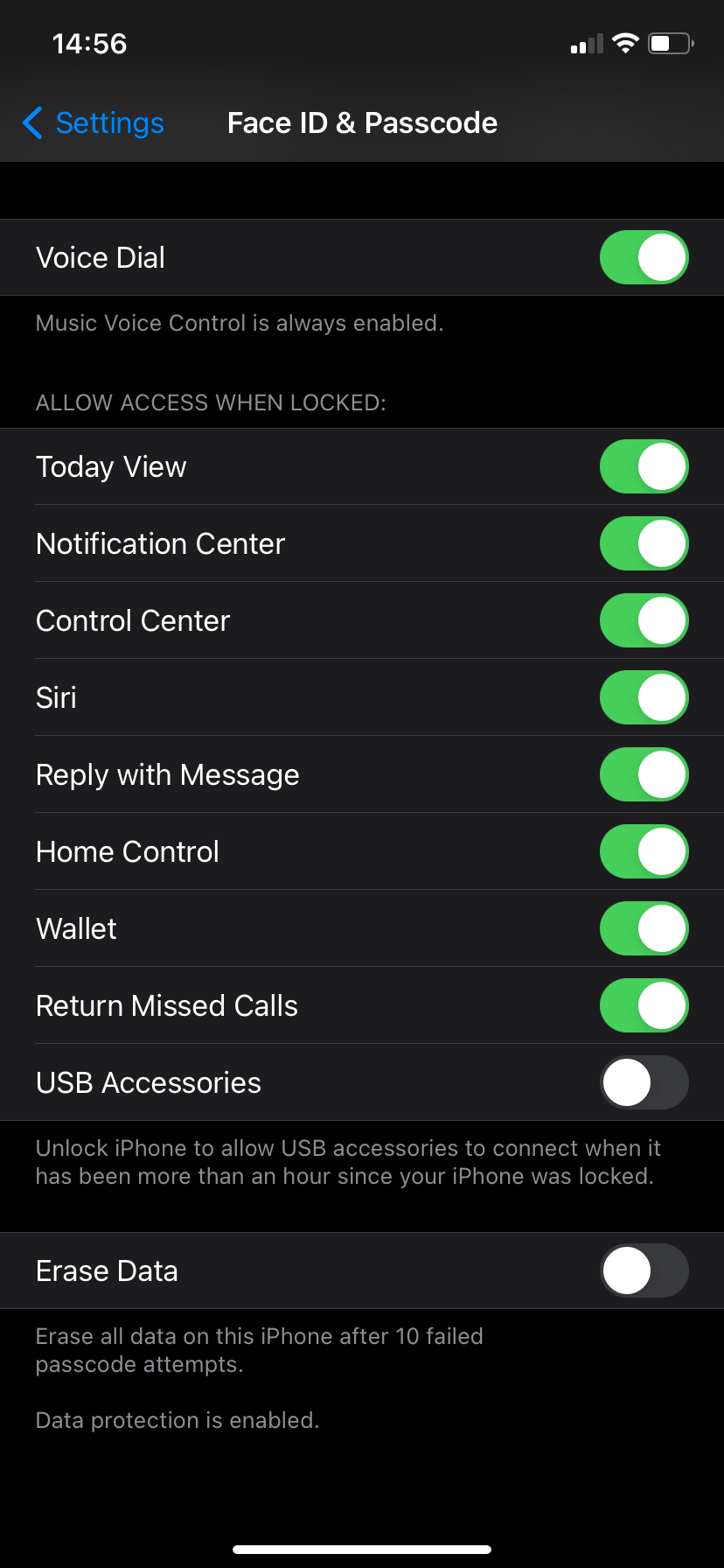Screen dimensions: 724x1568
Task: Disable Wallet access when locked
Action: pos(644,929)
